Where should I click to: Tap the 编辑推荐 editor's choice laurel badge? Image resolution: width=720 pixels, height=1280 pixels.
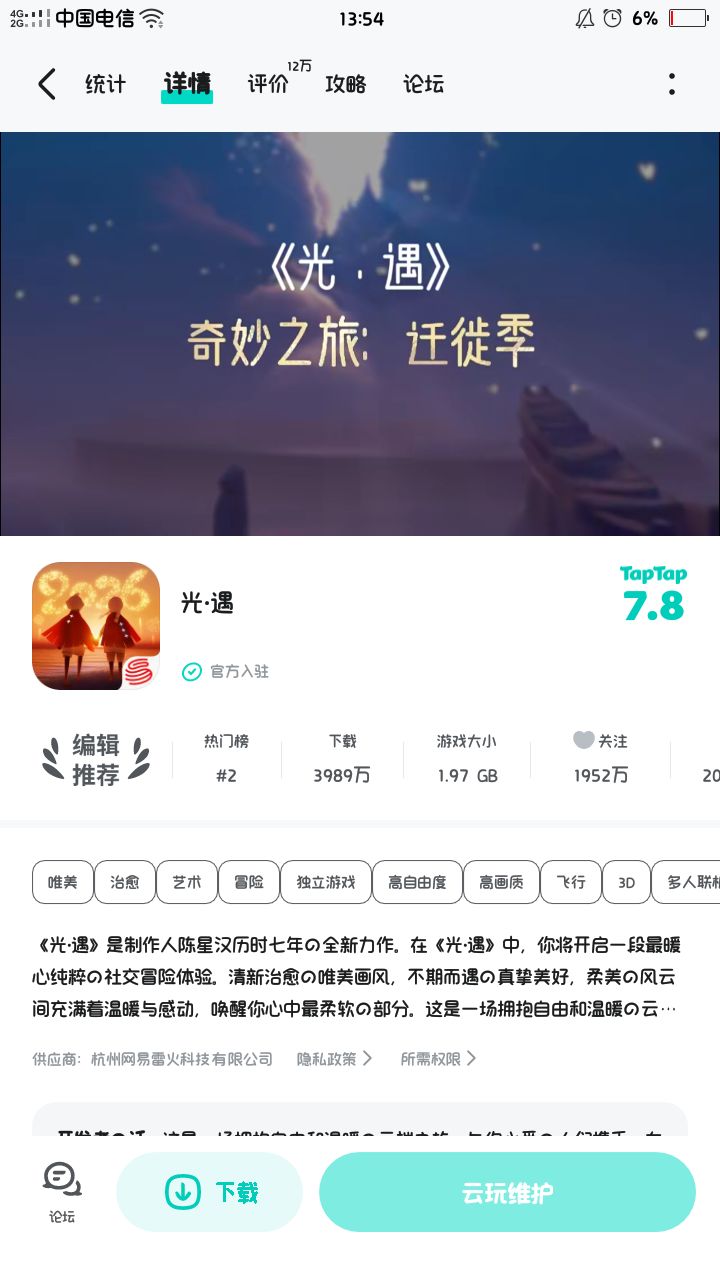[x=95, y=758]
